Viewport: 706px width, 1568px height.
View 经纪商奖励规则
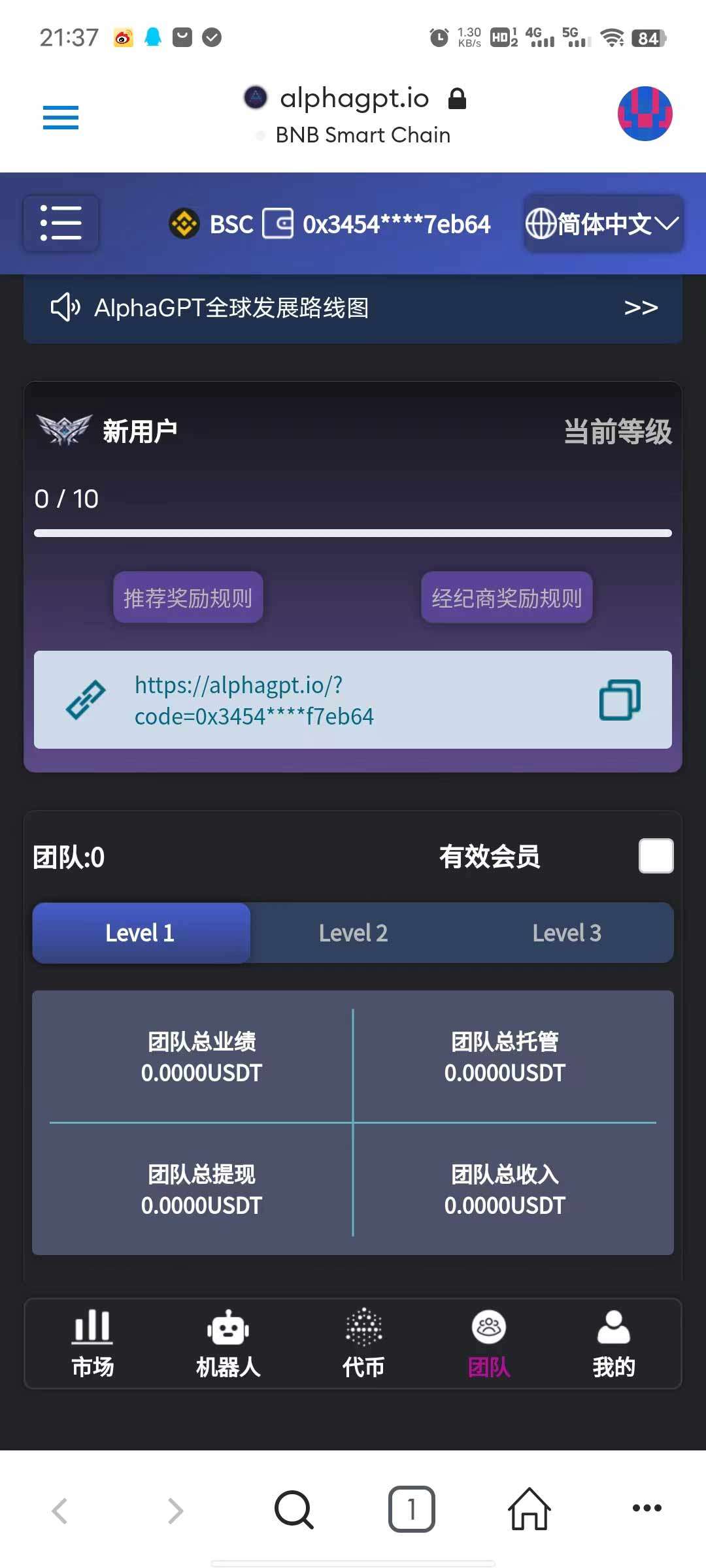pyautogui.click(x=507, y=597)
